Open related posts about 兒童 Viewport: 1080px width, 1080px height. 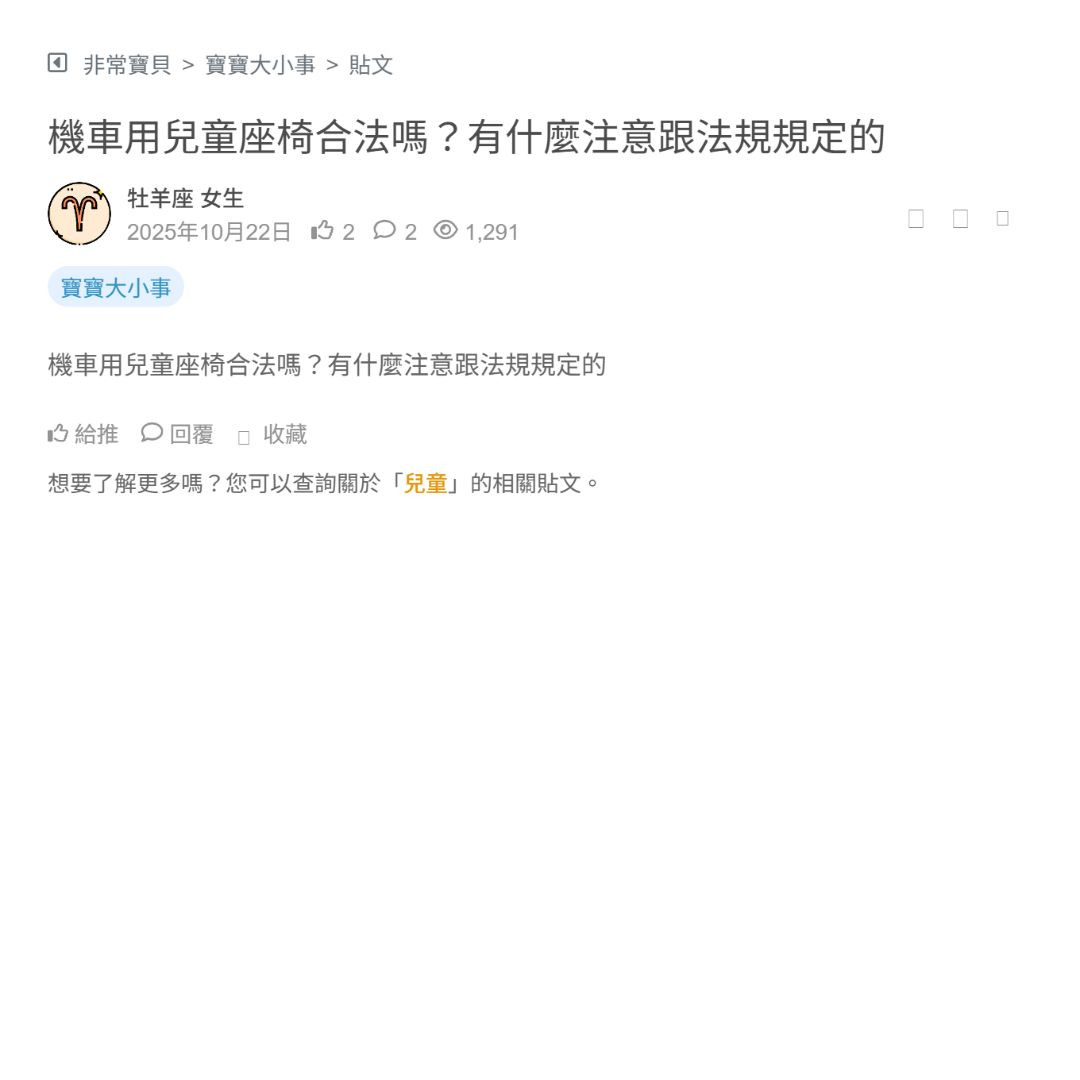tap(426, 484)
